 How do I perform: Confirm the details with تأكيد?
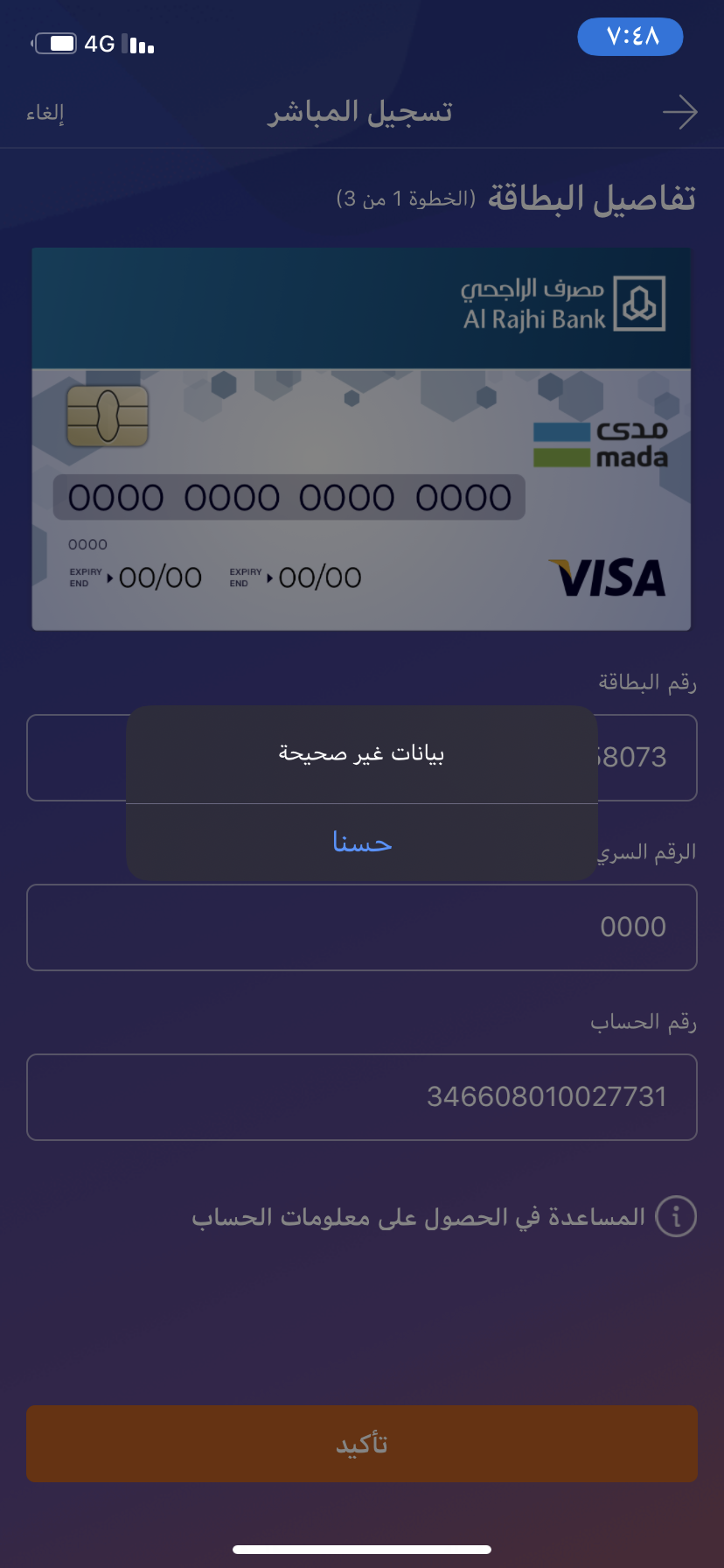coord(362,1444)
